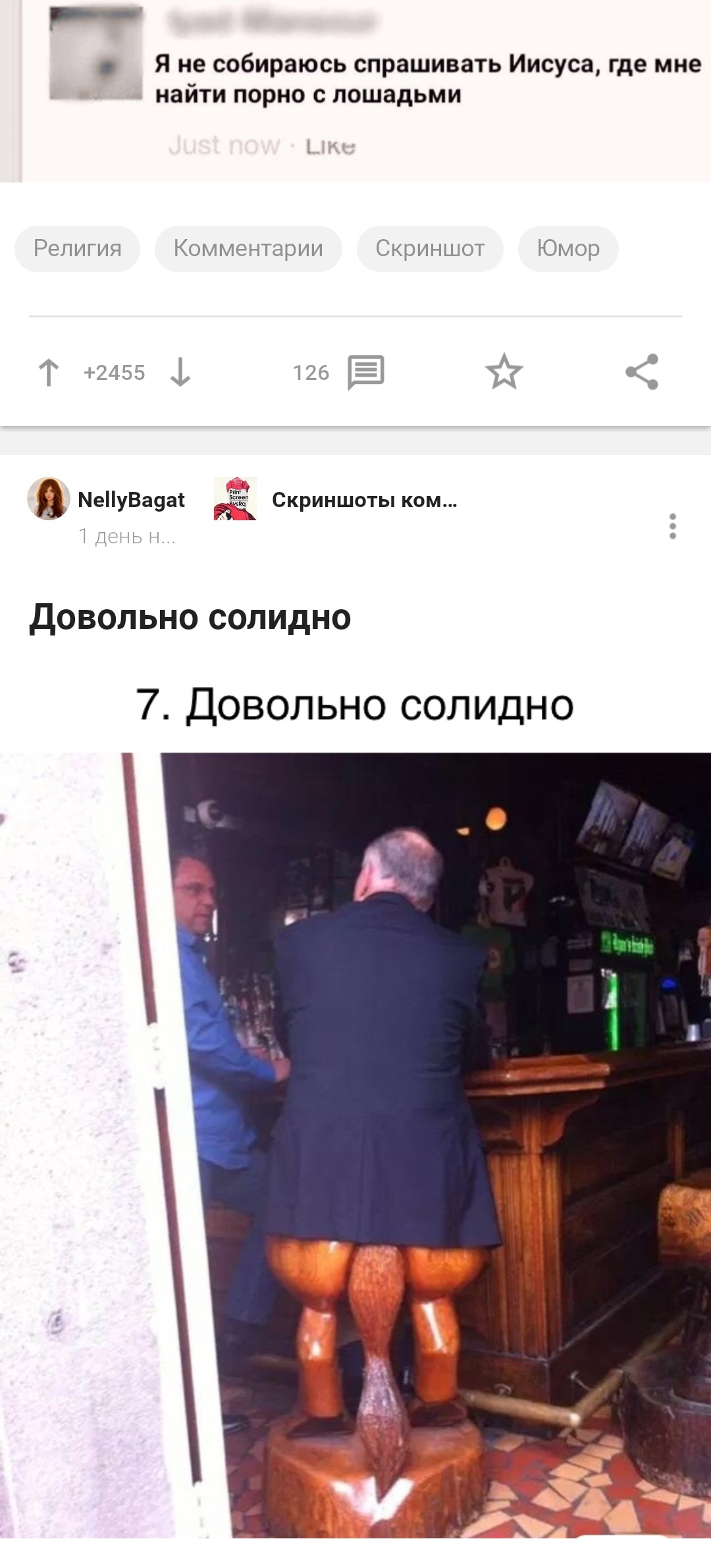This screenshot has height=1568, width=711.
Task: Downvote the post with +2455 rating
Action: pyautogui.click(x=180, y=372)
